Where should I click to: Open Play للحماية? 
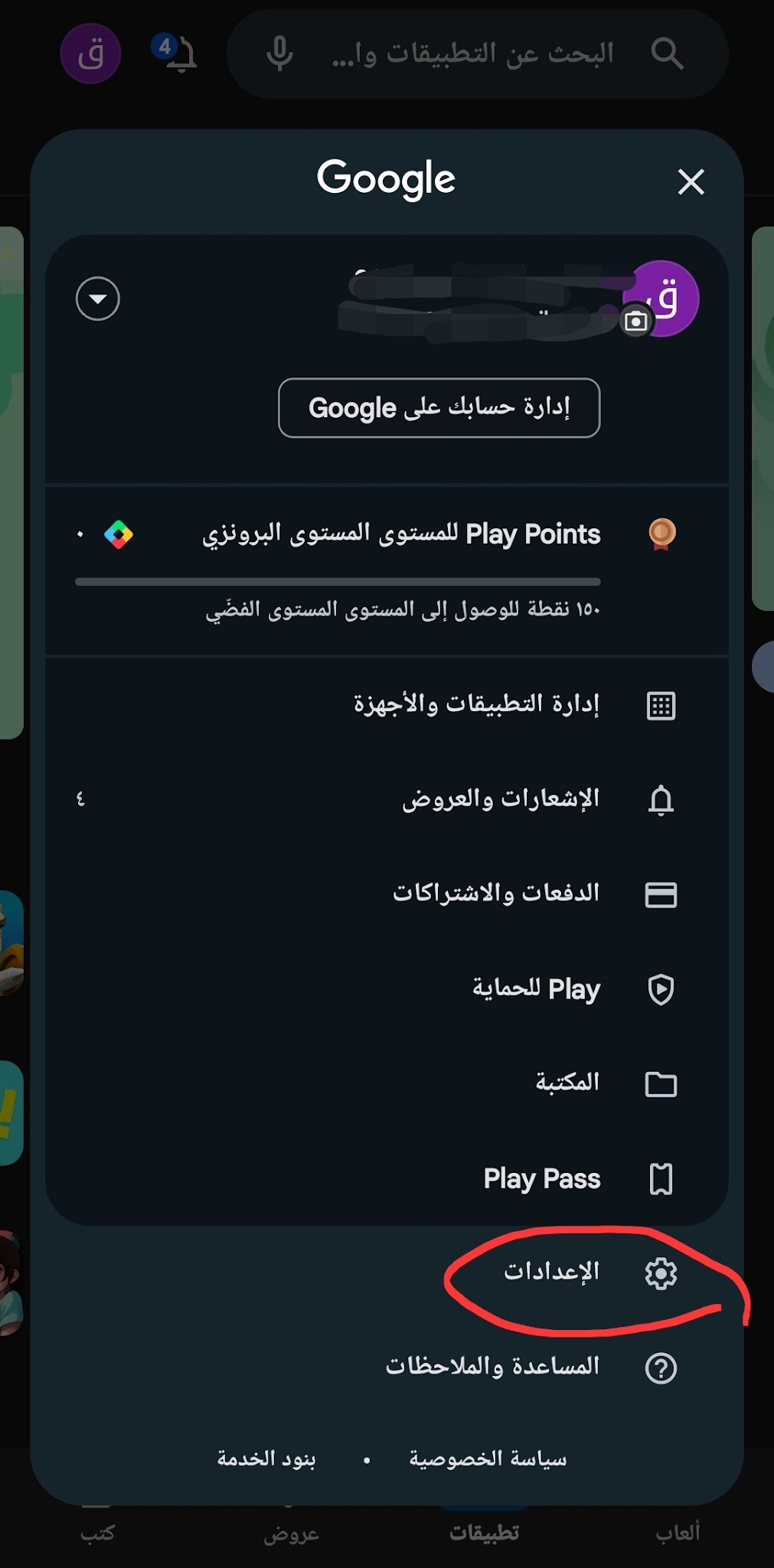(x=387, y=989)
